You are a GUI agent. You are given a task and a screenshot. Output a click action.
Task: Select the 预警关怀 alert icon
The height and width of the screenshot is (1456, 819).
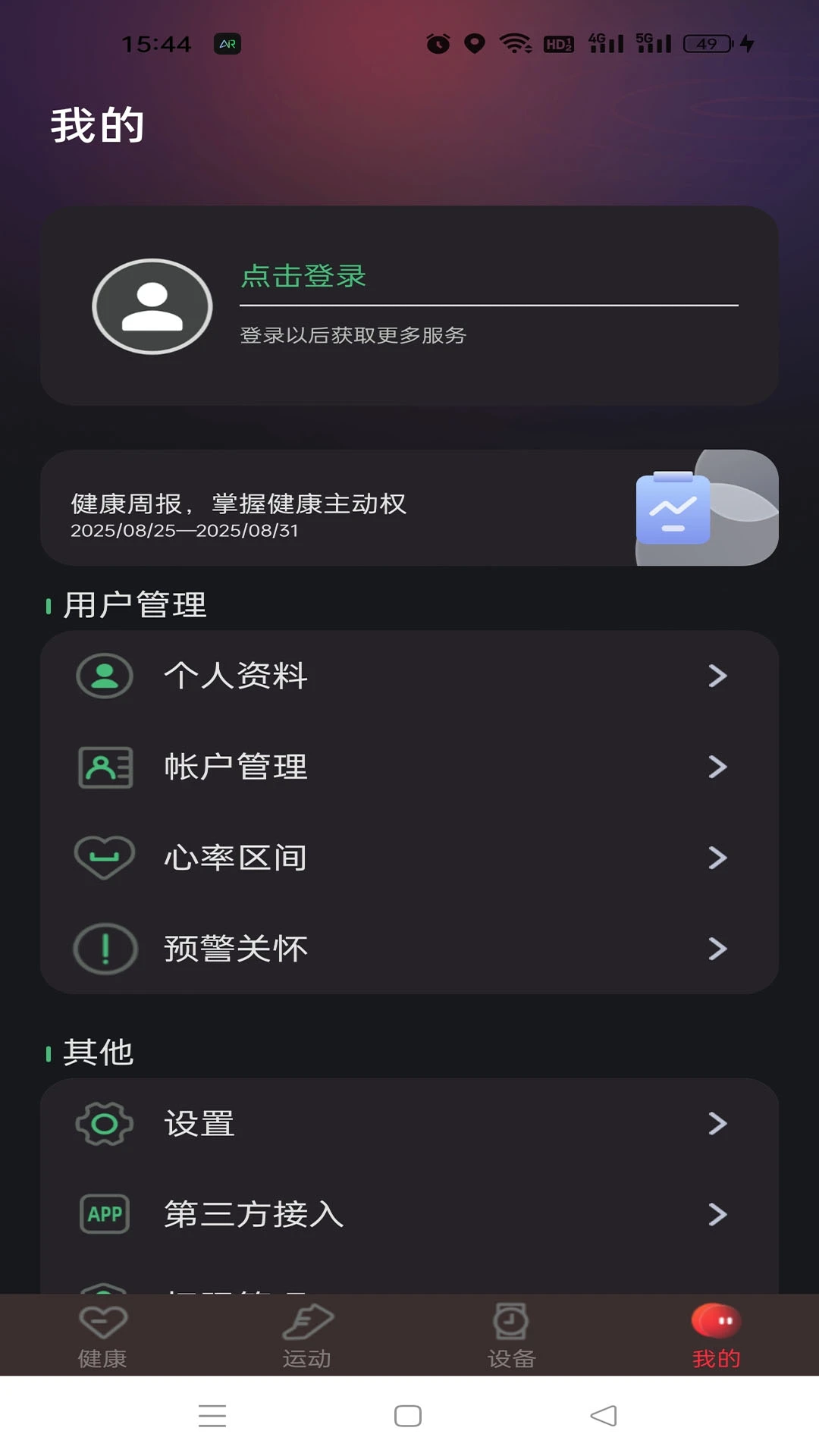click(x=105, y=949)
